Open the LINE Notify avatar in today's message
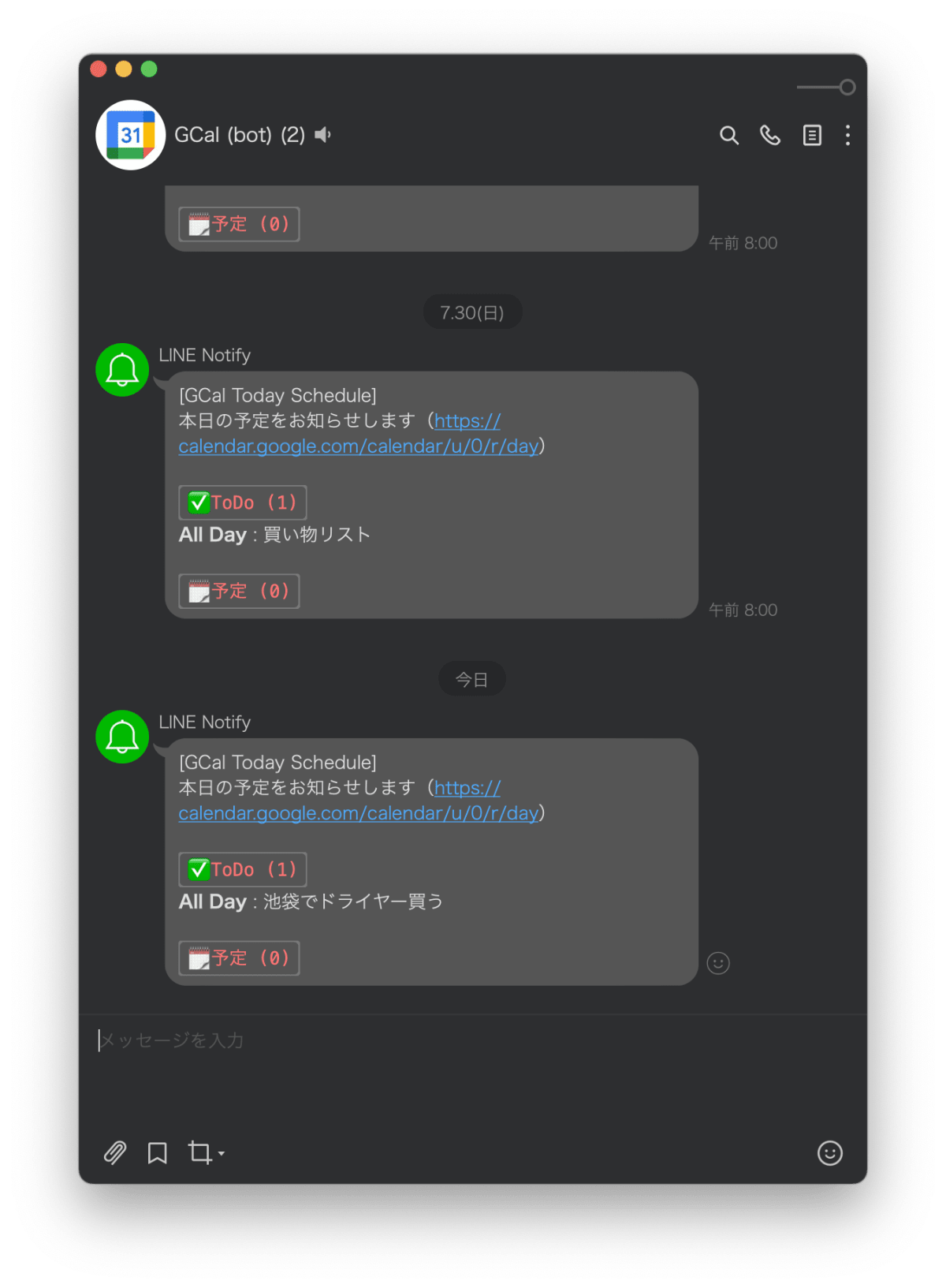This screenshot has width=946, height=1288. 122,737
